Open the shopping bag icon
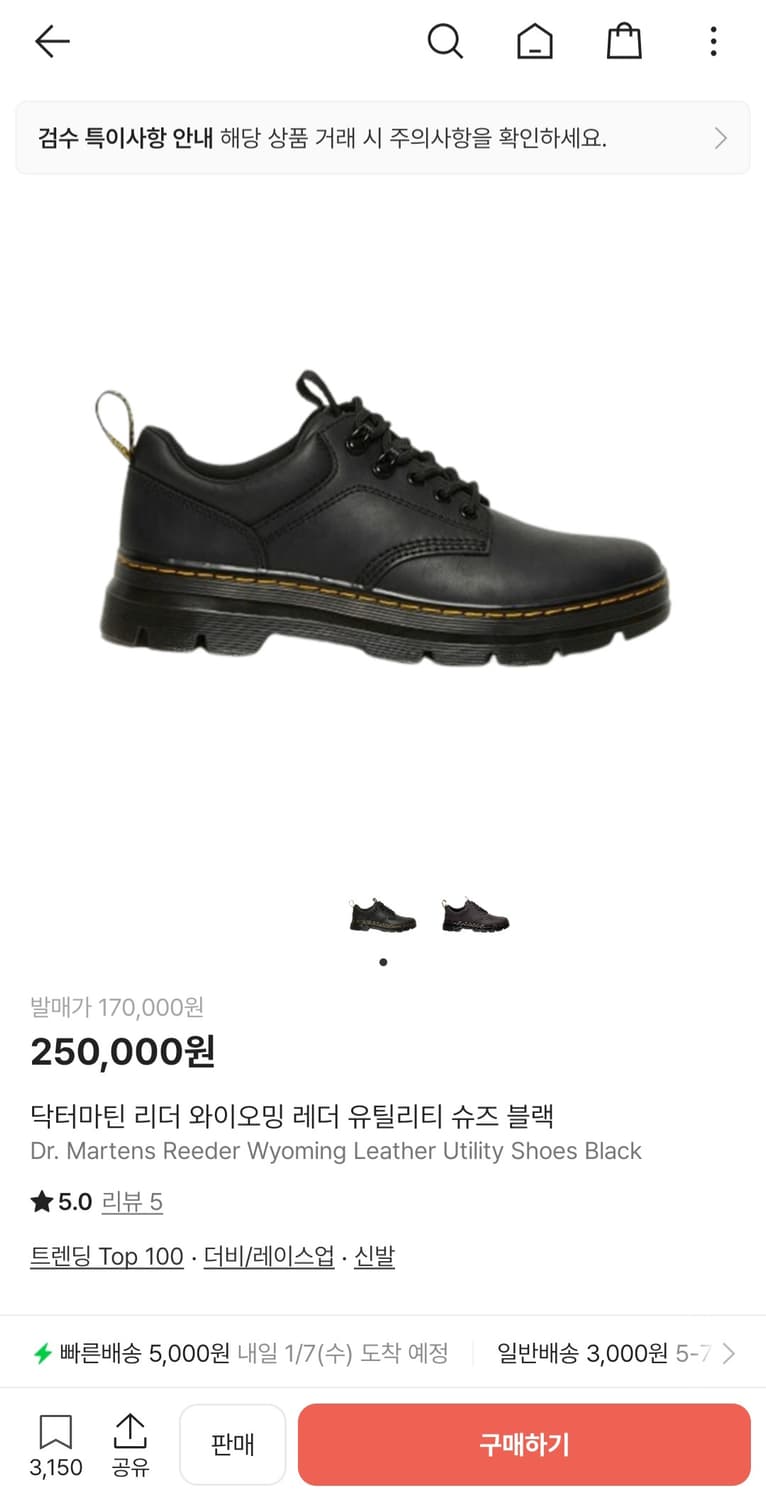The image size is (766, 1500). [624, 41]
